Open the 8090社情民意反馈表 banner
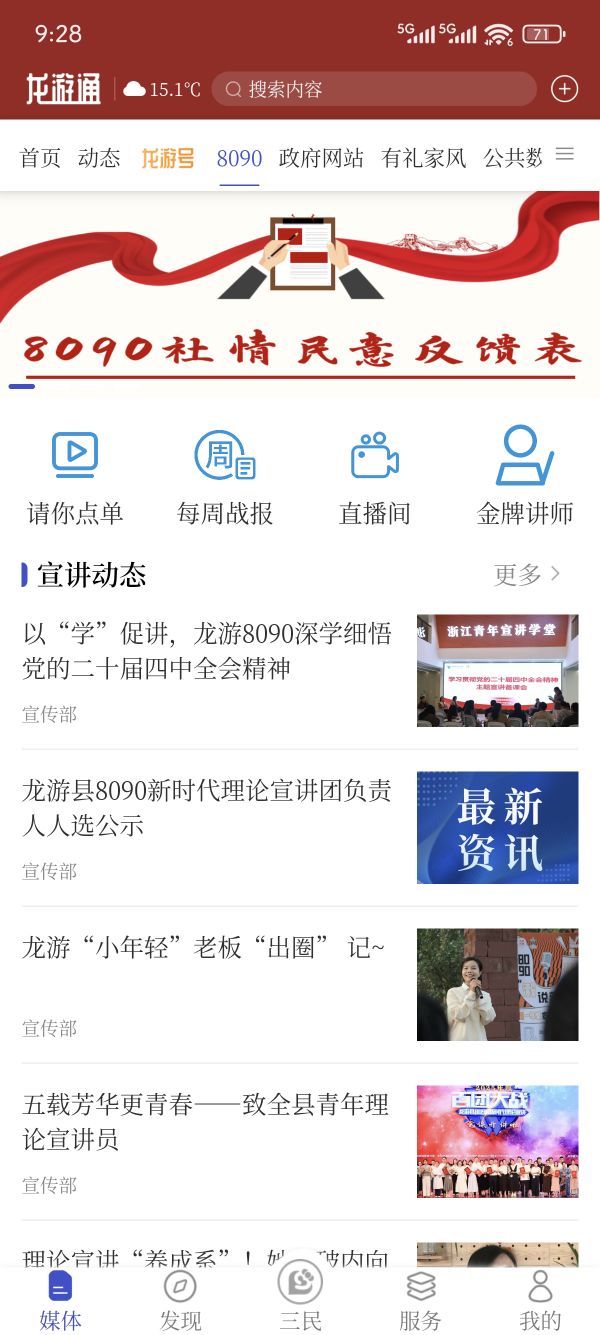The width and height of the screenshot is (600, 1335). [x=300, y=295]
